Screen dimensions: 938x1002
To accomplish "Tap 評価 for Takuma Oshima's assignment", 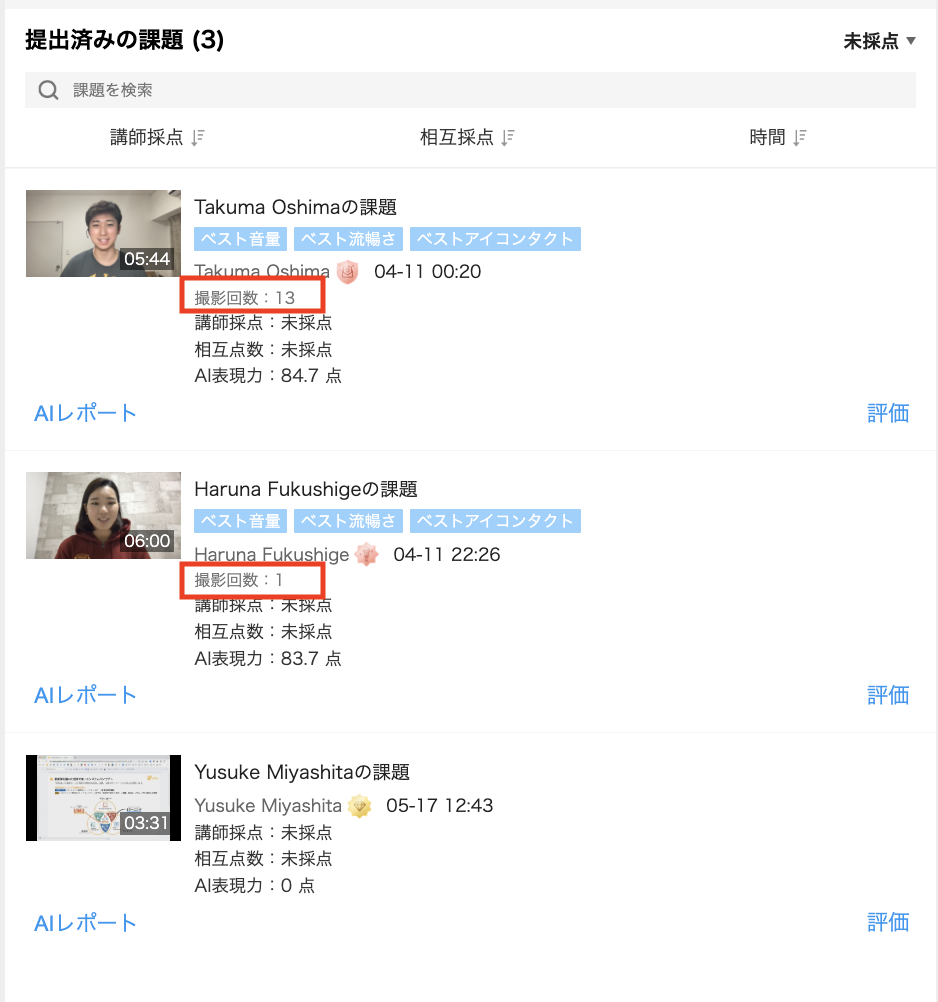I will [887, 414].
